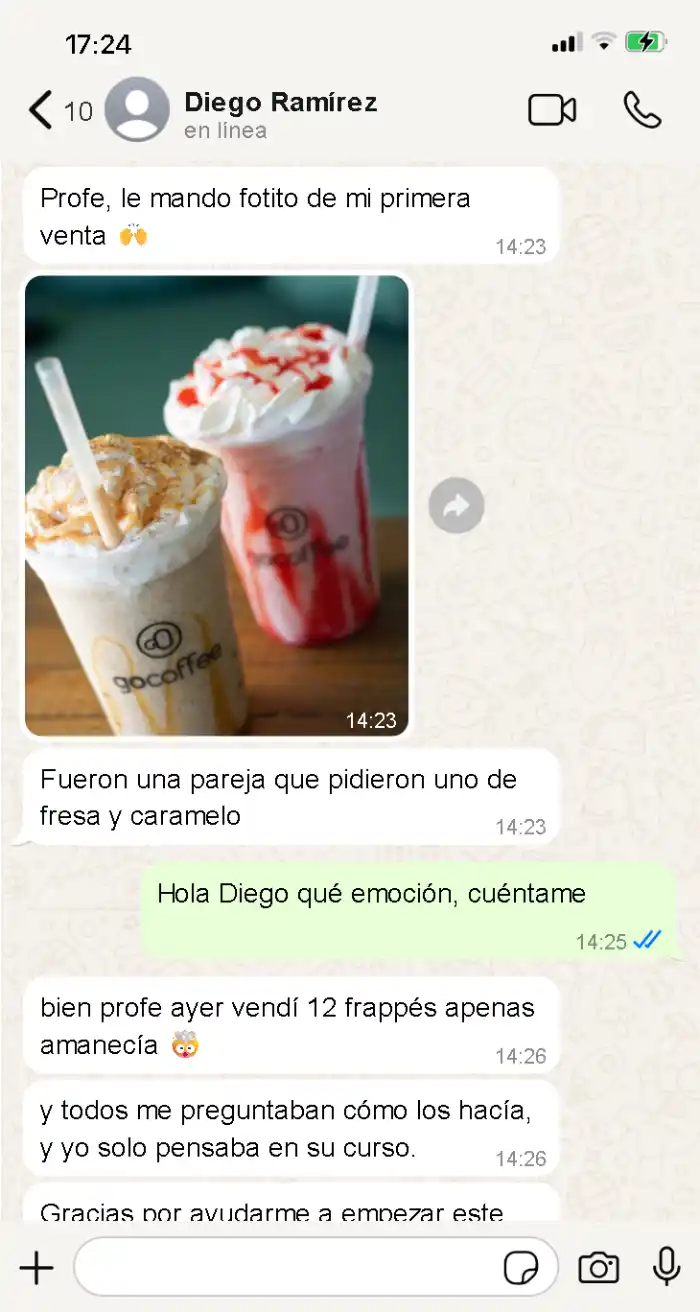
Task: Start a video call with Diego
Action: [x=552, y=110]
